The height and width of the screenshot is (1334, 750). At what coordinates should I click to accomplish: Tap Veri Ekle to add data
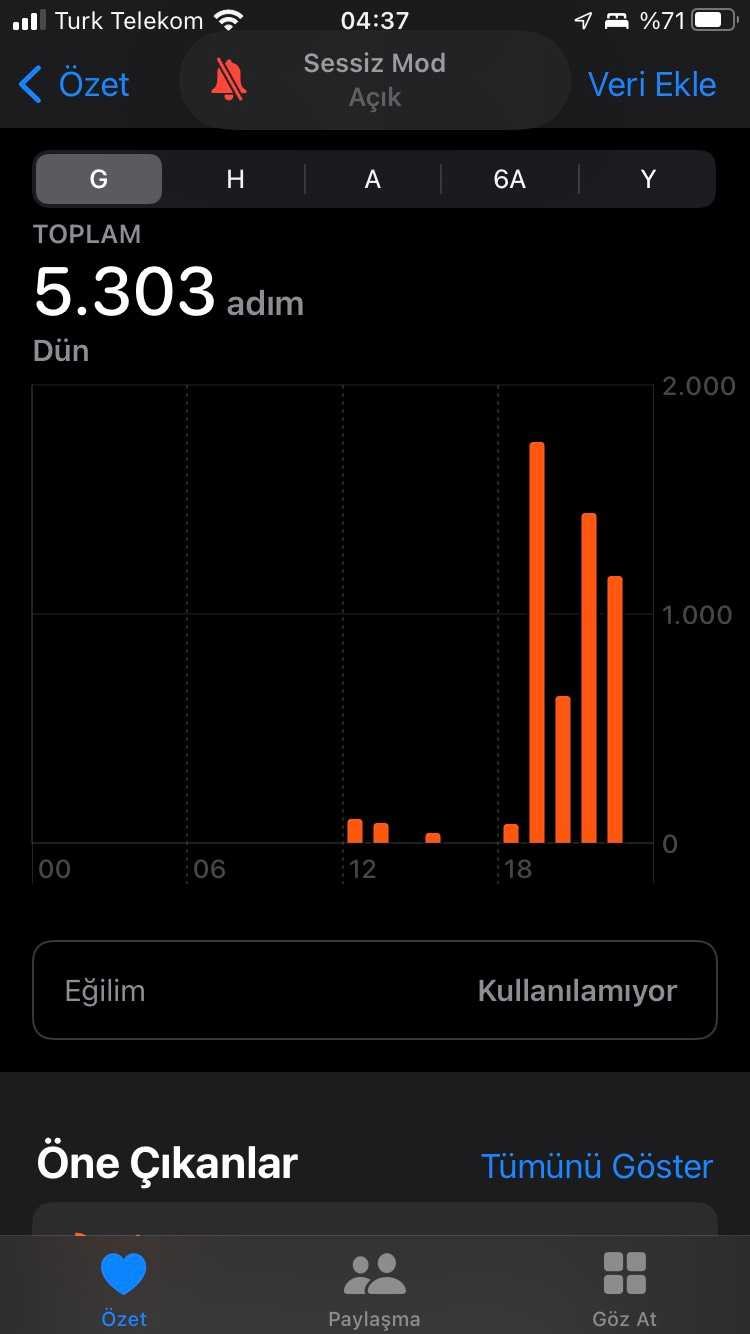652,85
